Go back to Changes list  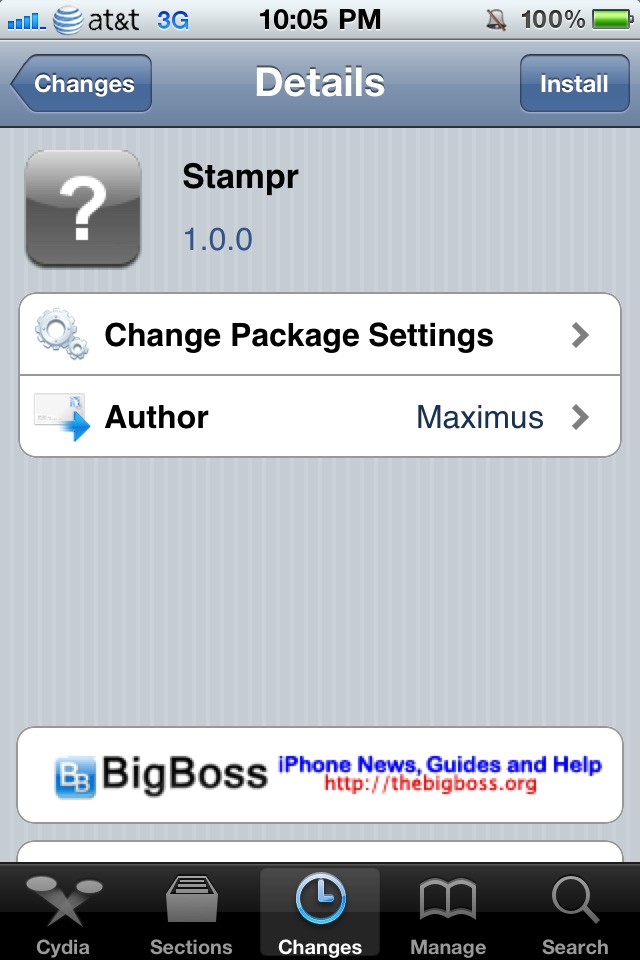click(x=83, y=84)
